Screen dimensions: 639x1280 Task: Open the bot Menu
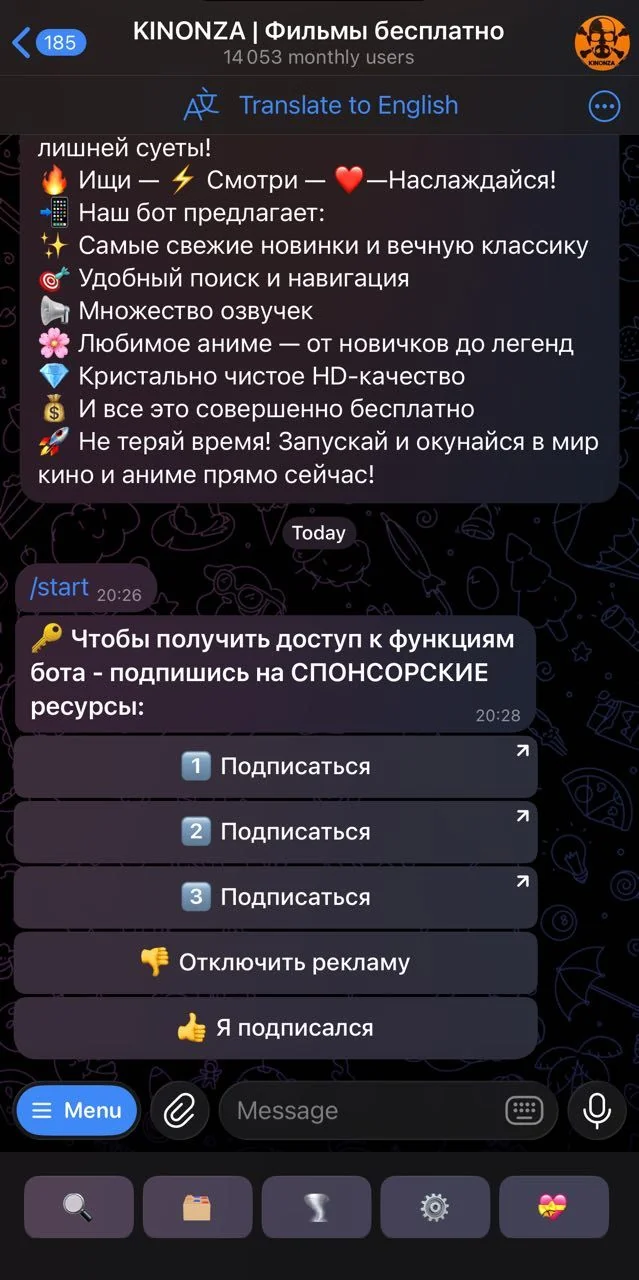[76, 1111]
